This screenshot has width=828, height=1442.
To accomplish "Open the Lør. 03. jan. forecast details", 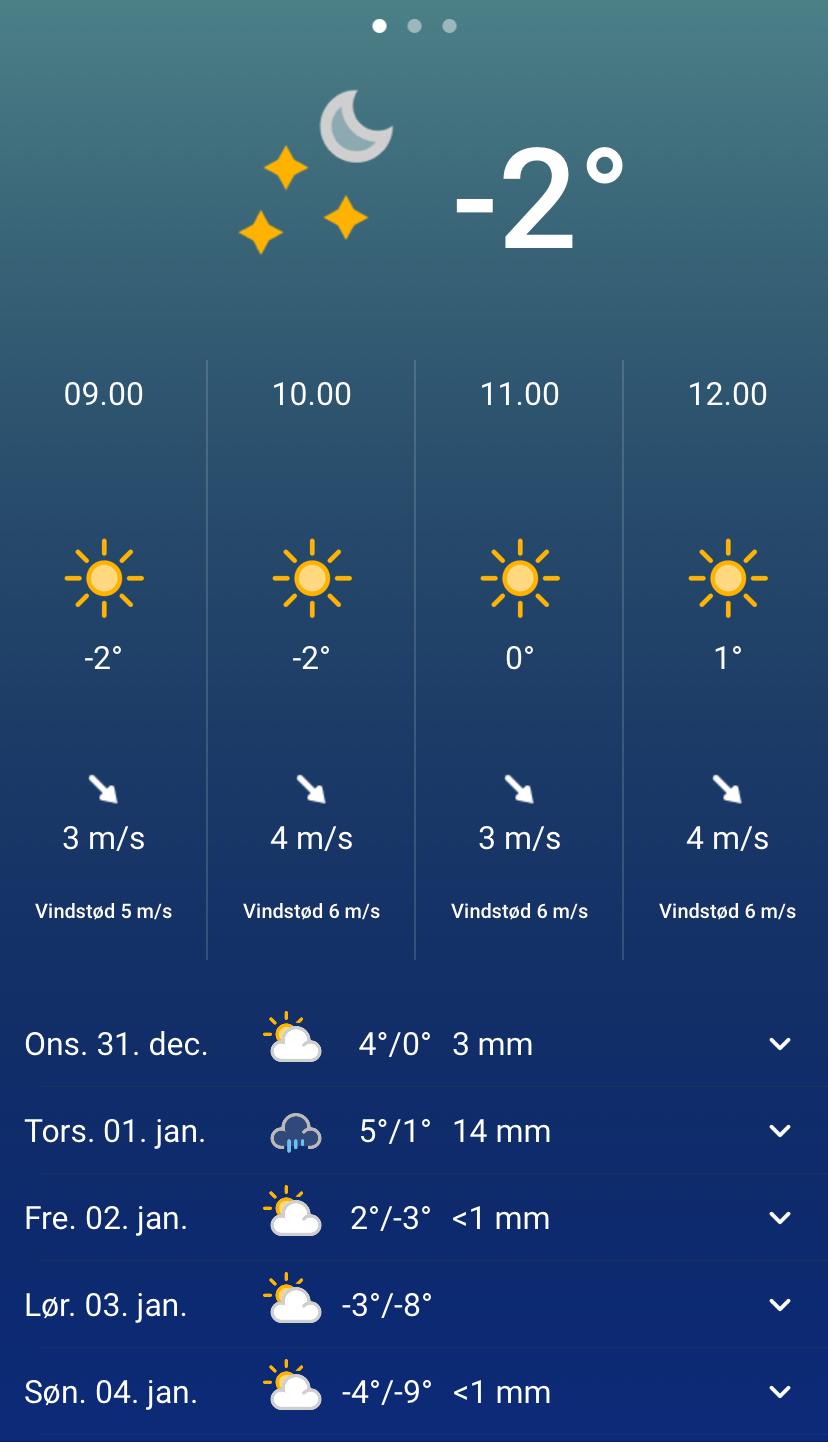I will click(x=779, y=1305).
